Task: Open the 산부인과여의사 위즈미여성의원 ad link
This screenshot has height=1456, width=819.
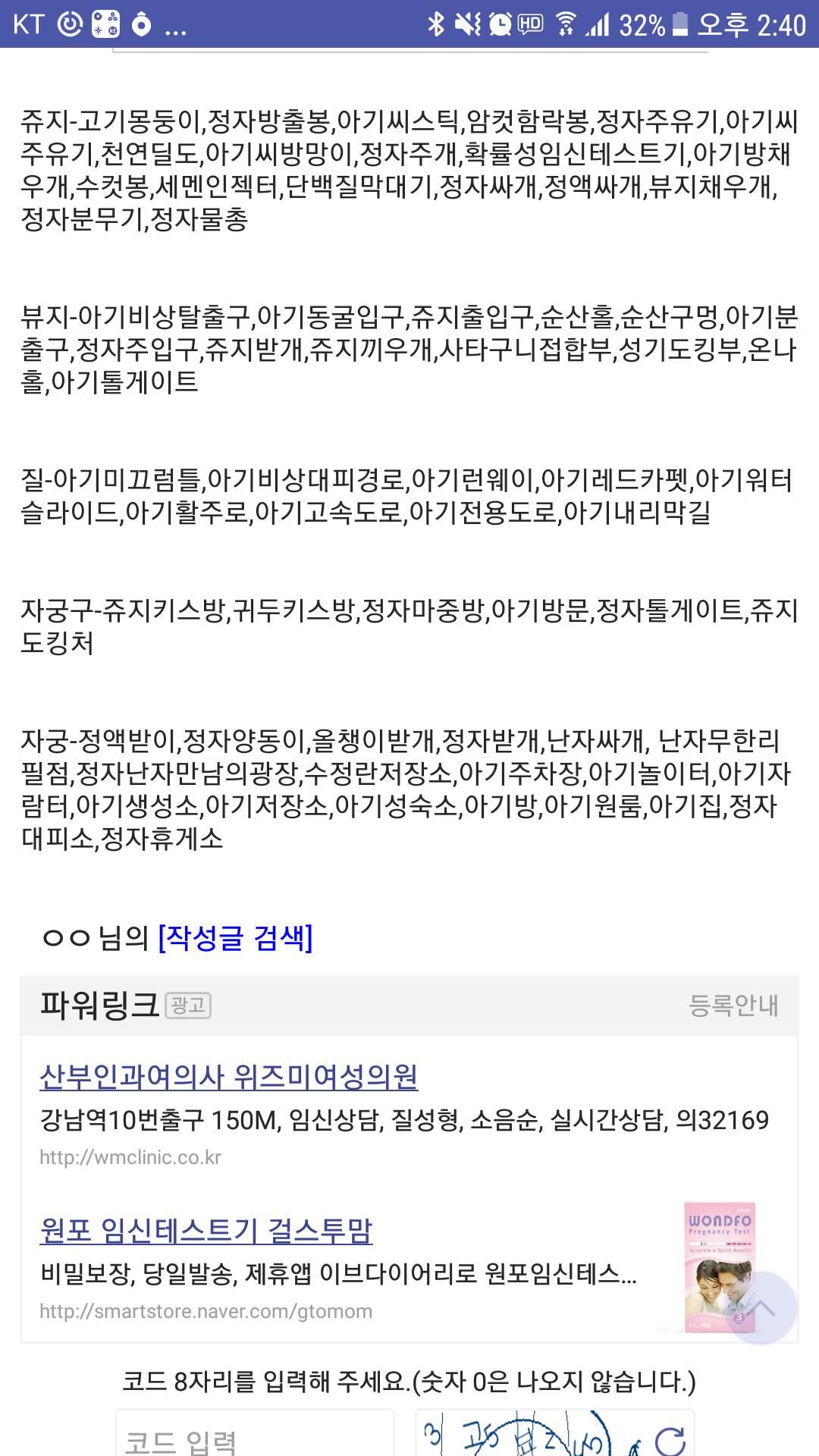Action: (228, 1077)
